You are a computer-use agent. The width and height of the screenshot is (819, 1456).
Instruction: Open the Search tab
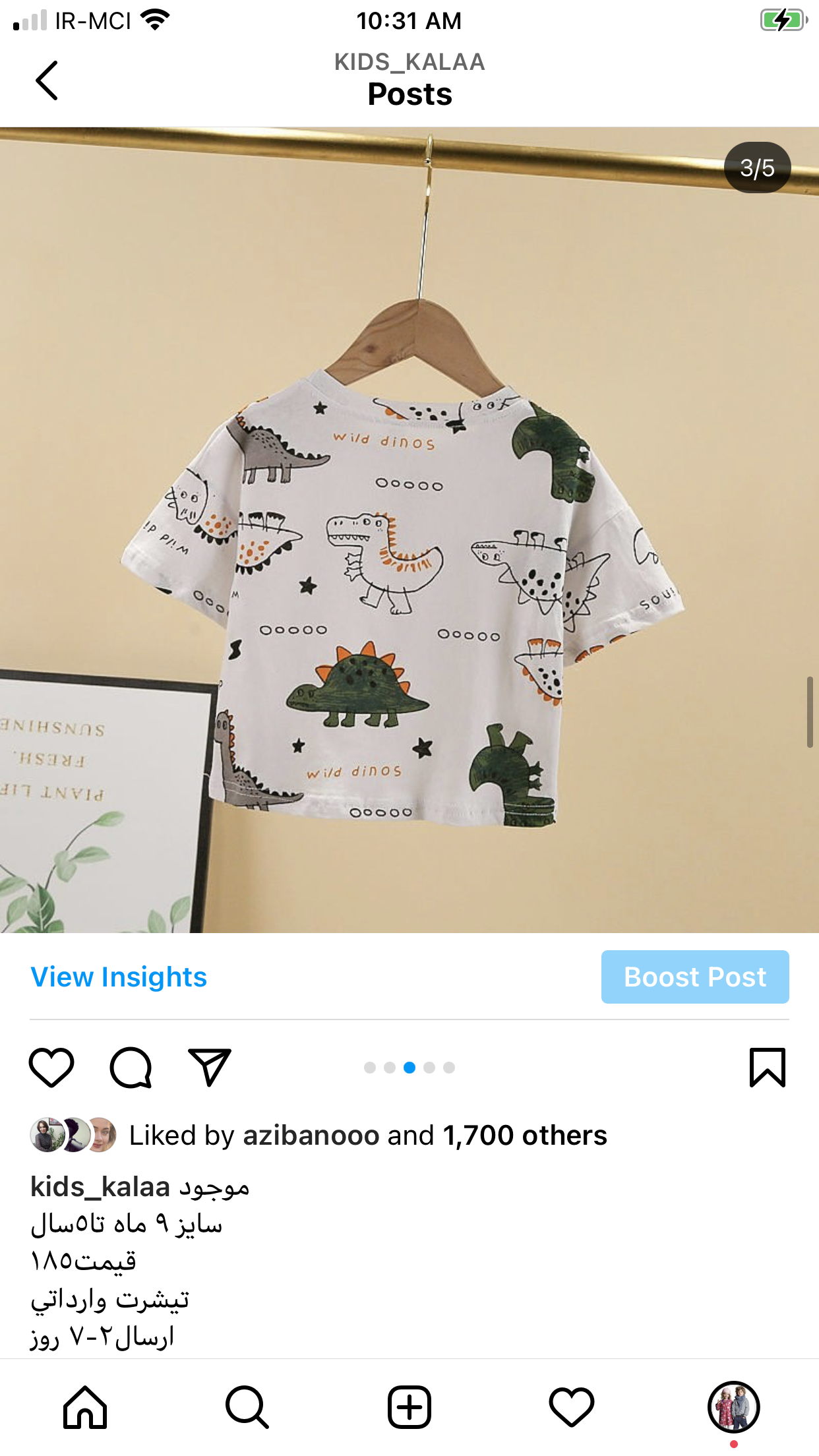(x=247, y=1407)
